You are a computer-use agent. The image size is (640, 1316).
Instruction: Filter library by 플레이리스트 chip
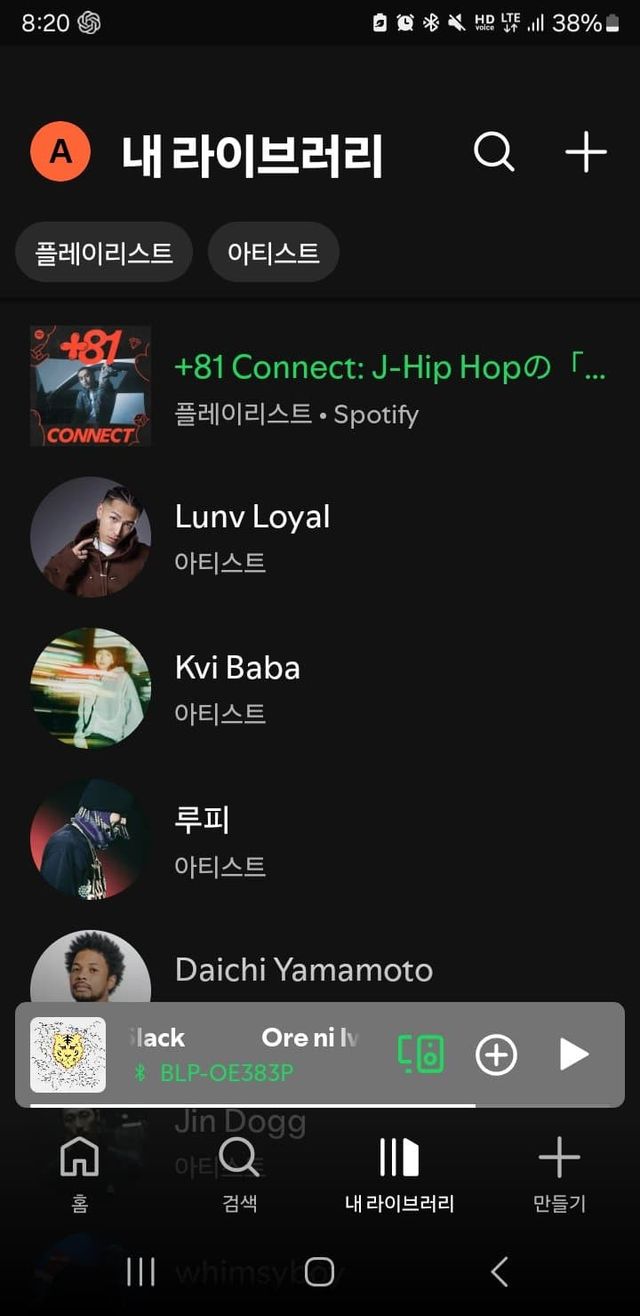pyautogui.click(x=103, y=252)
